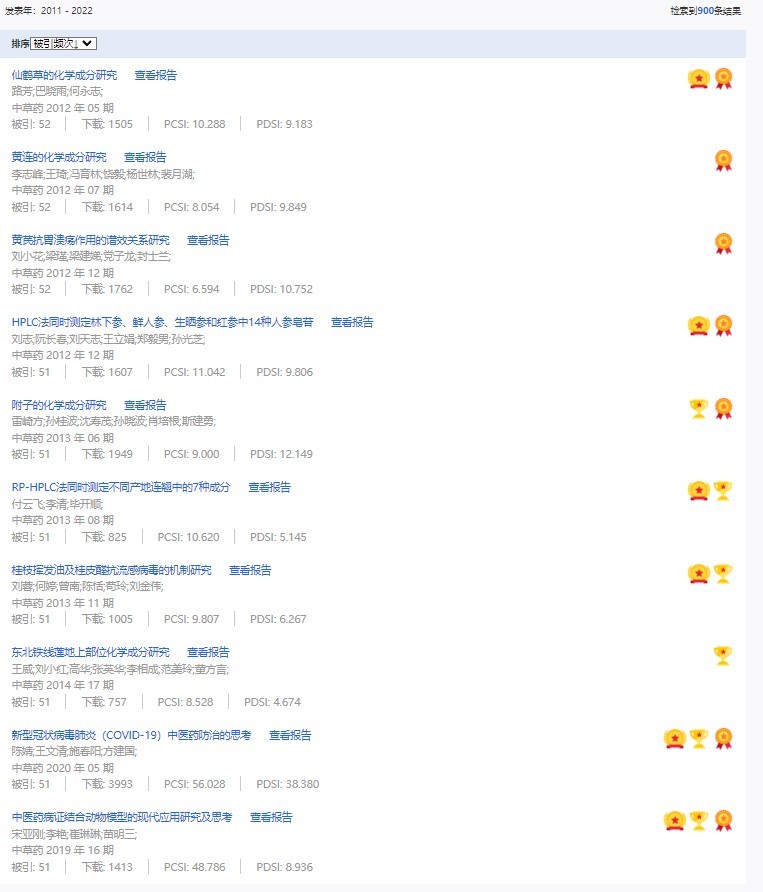The height and width of the screenshot is (892, 763).
Task: Open the COVID-19 中医药防治的思考 article
Action: [x=131, y=735]
